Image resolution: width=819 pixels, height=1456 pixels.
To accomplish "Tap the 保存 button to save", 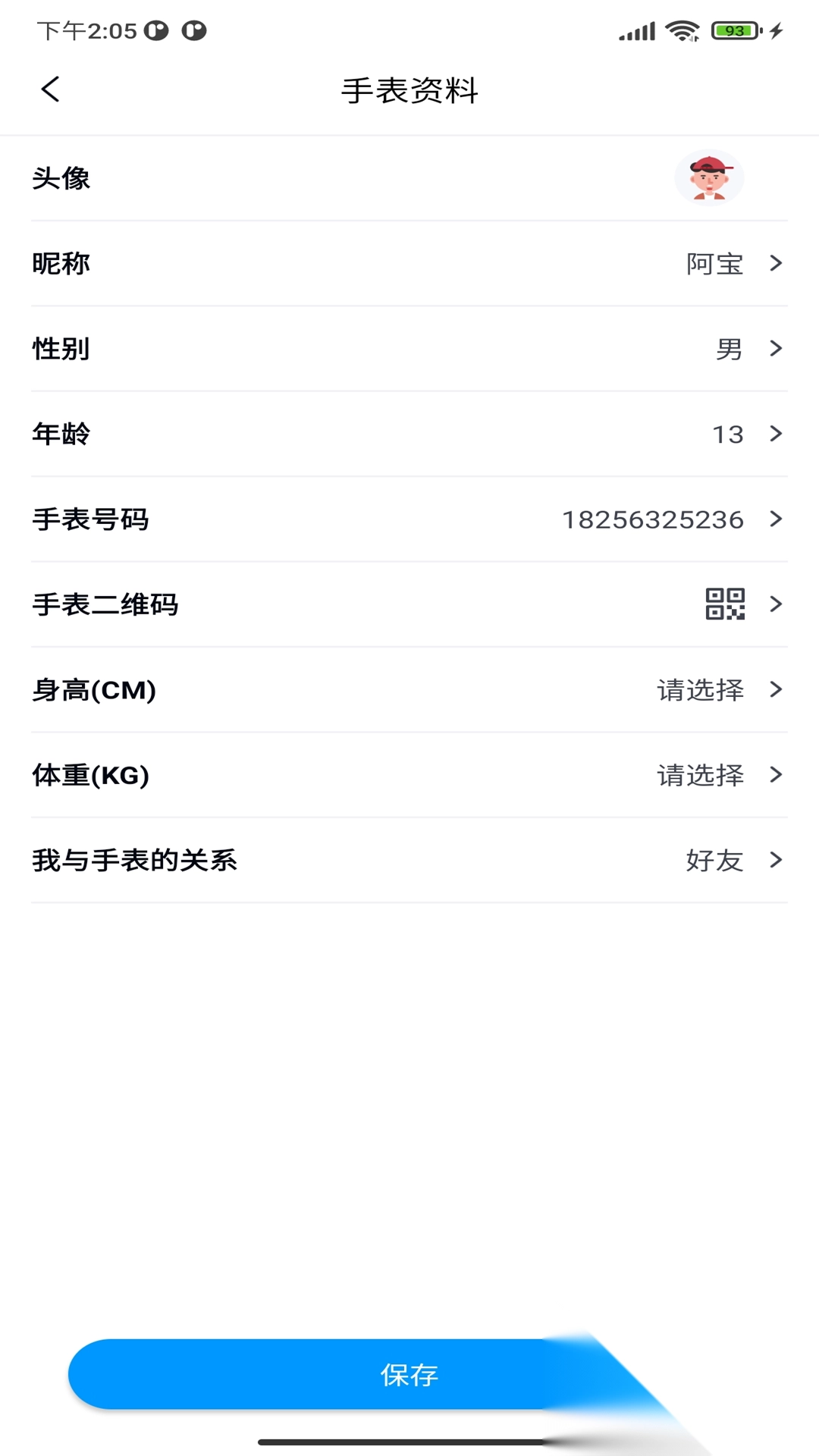I will pos(409,1376).
